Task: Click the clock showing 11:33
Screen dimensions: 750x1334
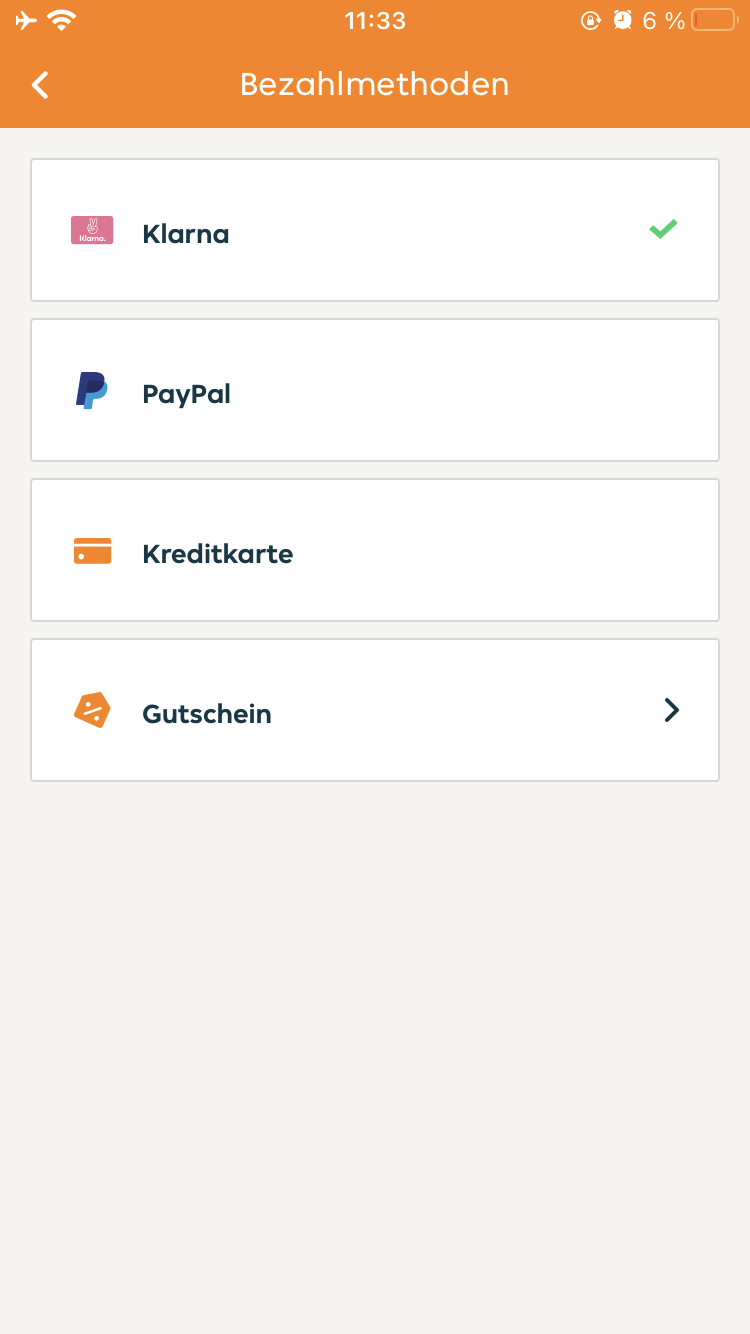Action: click(x=375, y=20)
